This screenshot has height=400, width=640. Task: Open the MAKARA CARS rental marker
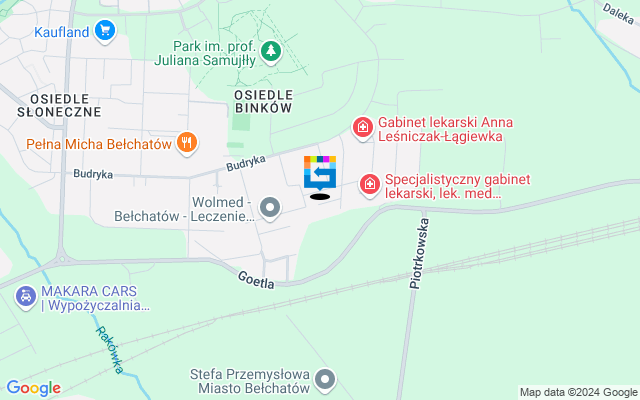click(x=23, y=296)
